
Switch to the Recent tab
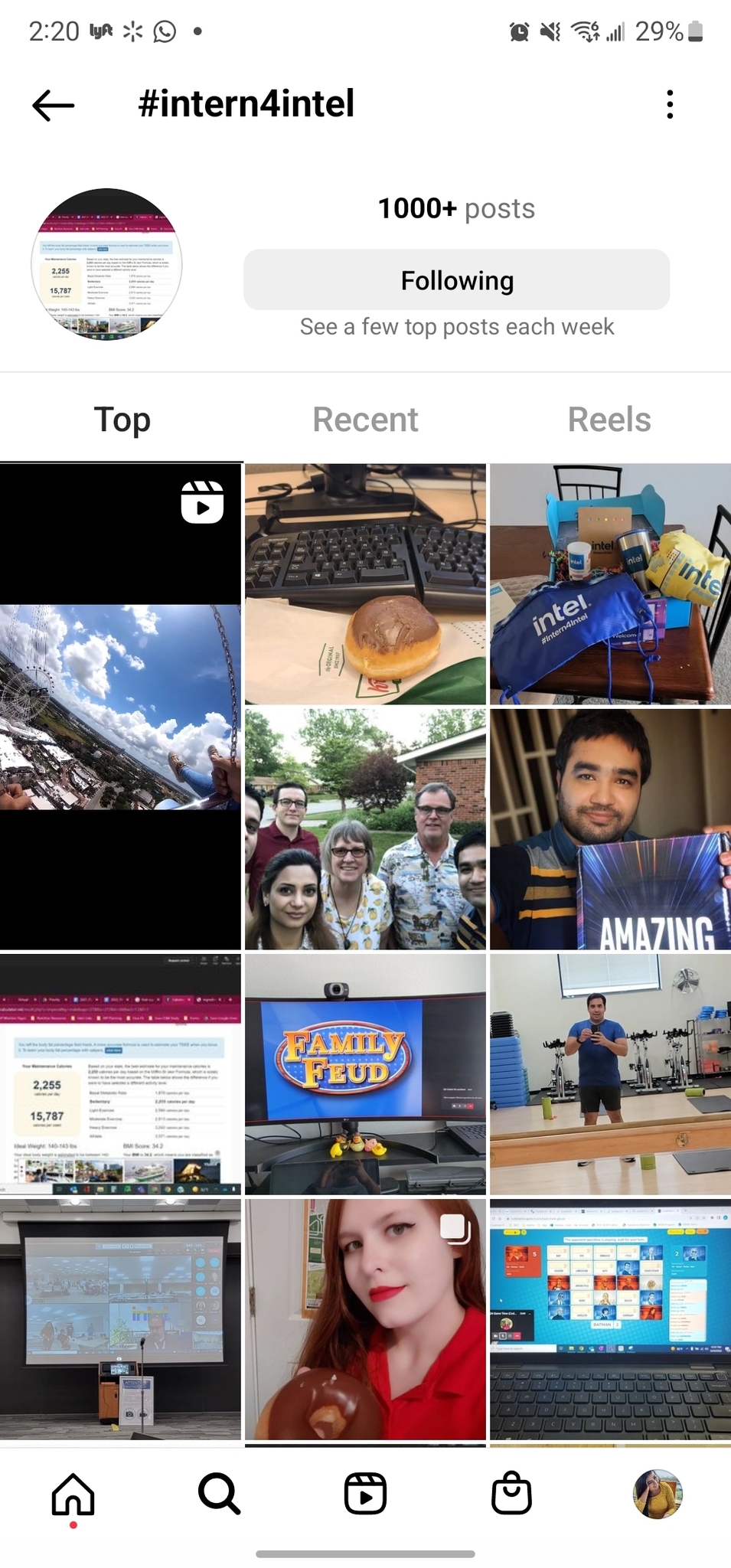[365, 420]
